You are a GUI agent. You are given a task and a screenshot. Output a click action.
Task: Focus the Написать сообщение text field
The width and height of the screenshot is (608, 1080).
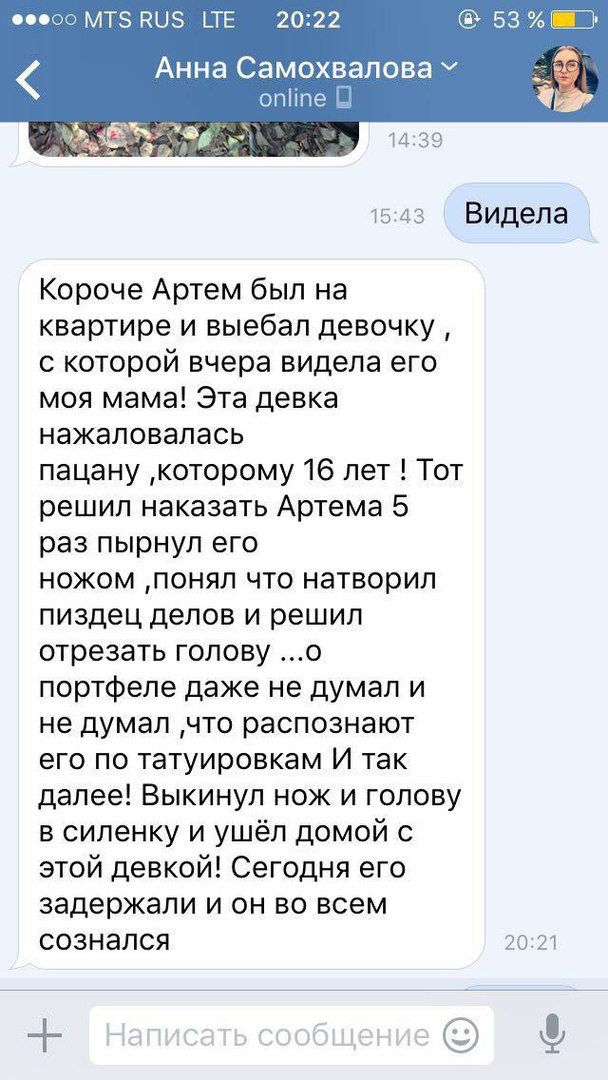[x=265, y=1035]
